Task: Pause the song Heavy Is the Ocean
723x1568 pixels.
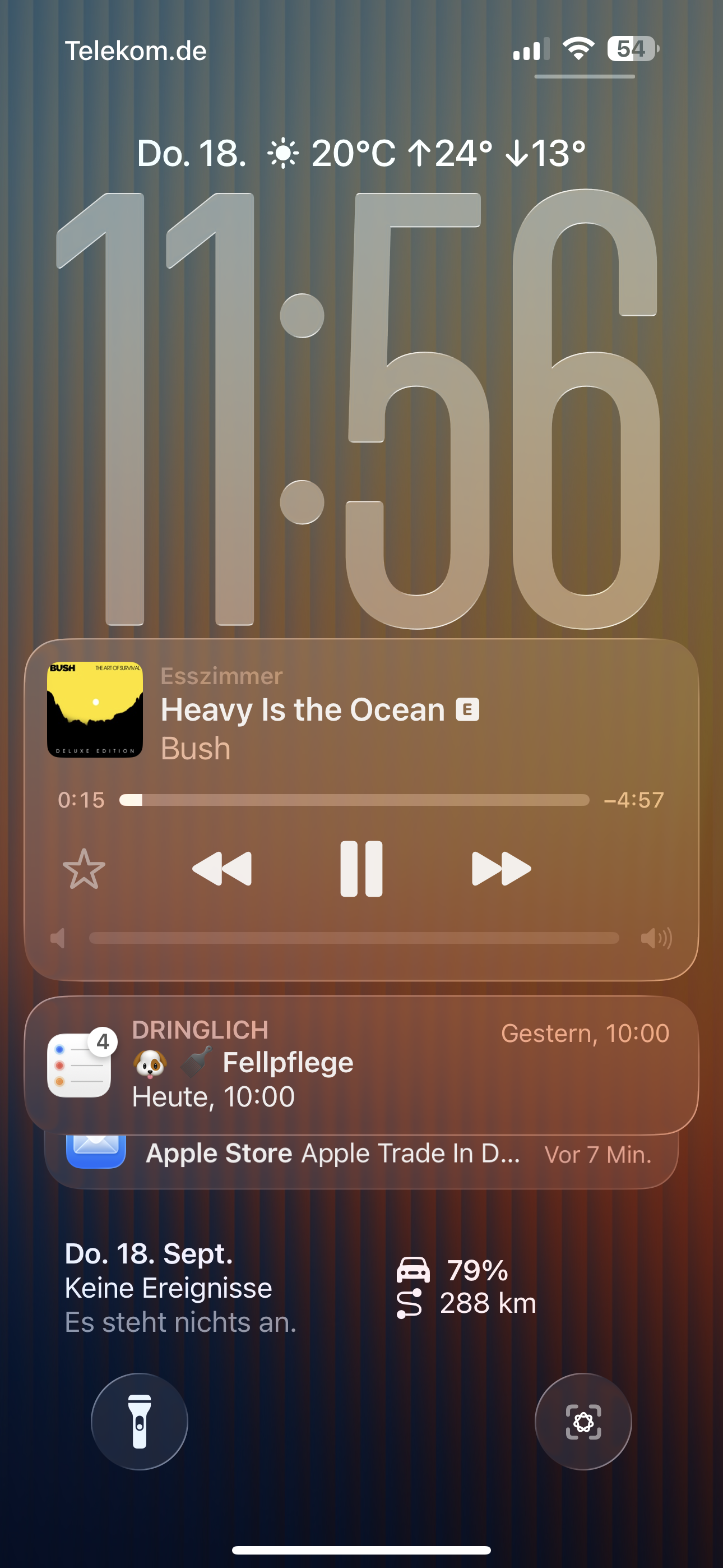Action: 361,869
